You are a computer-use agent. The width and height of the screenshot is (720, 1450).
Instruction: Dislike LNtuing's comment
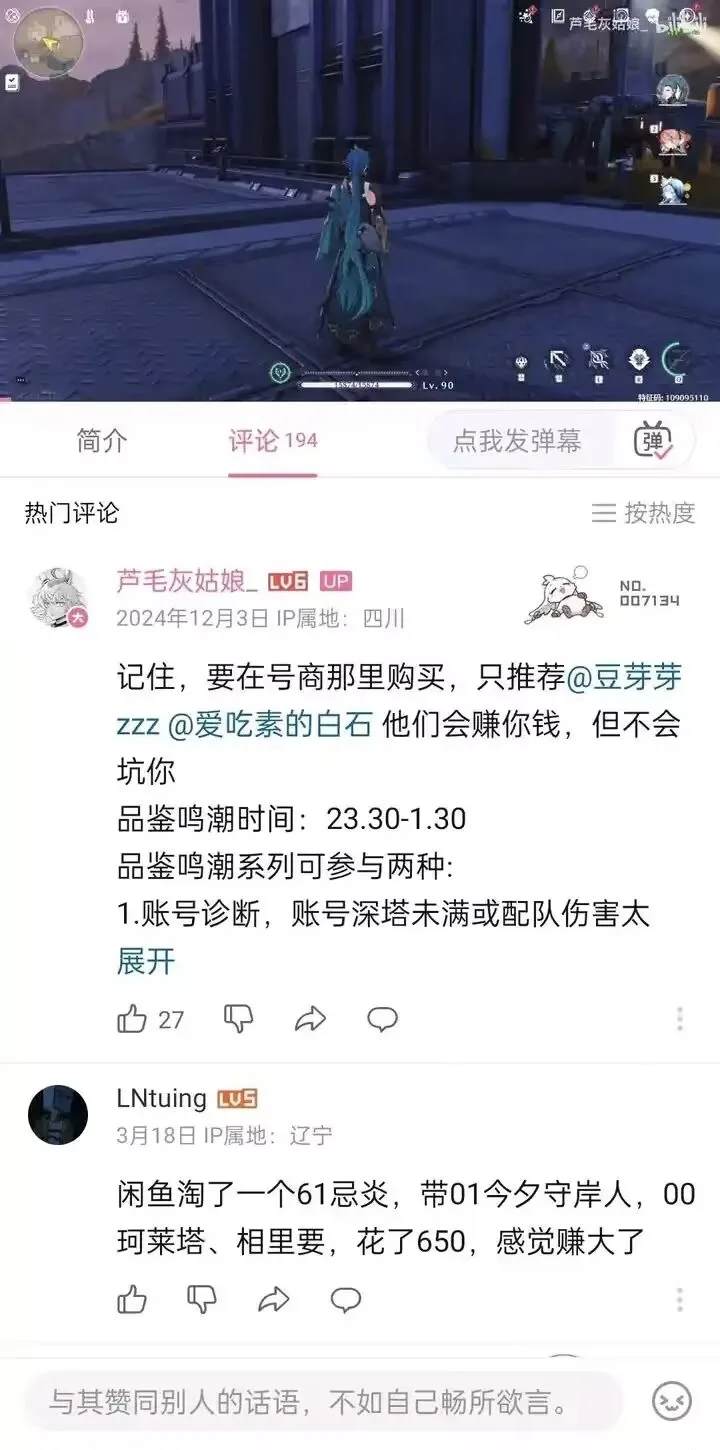pos(203,1299)
